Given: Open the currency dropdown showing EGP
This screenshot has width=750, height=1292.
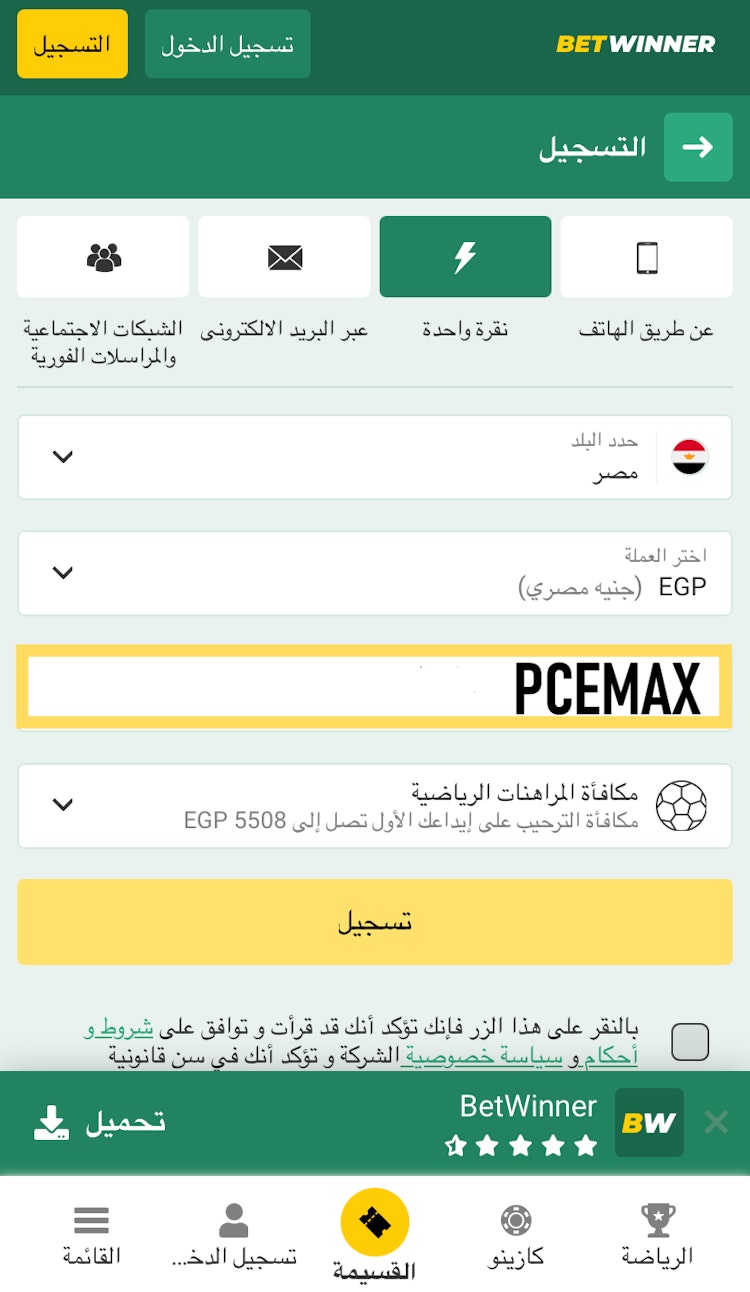Looking at the screenshot, I should [x=375, y=573].
